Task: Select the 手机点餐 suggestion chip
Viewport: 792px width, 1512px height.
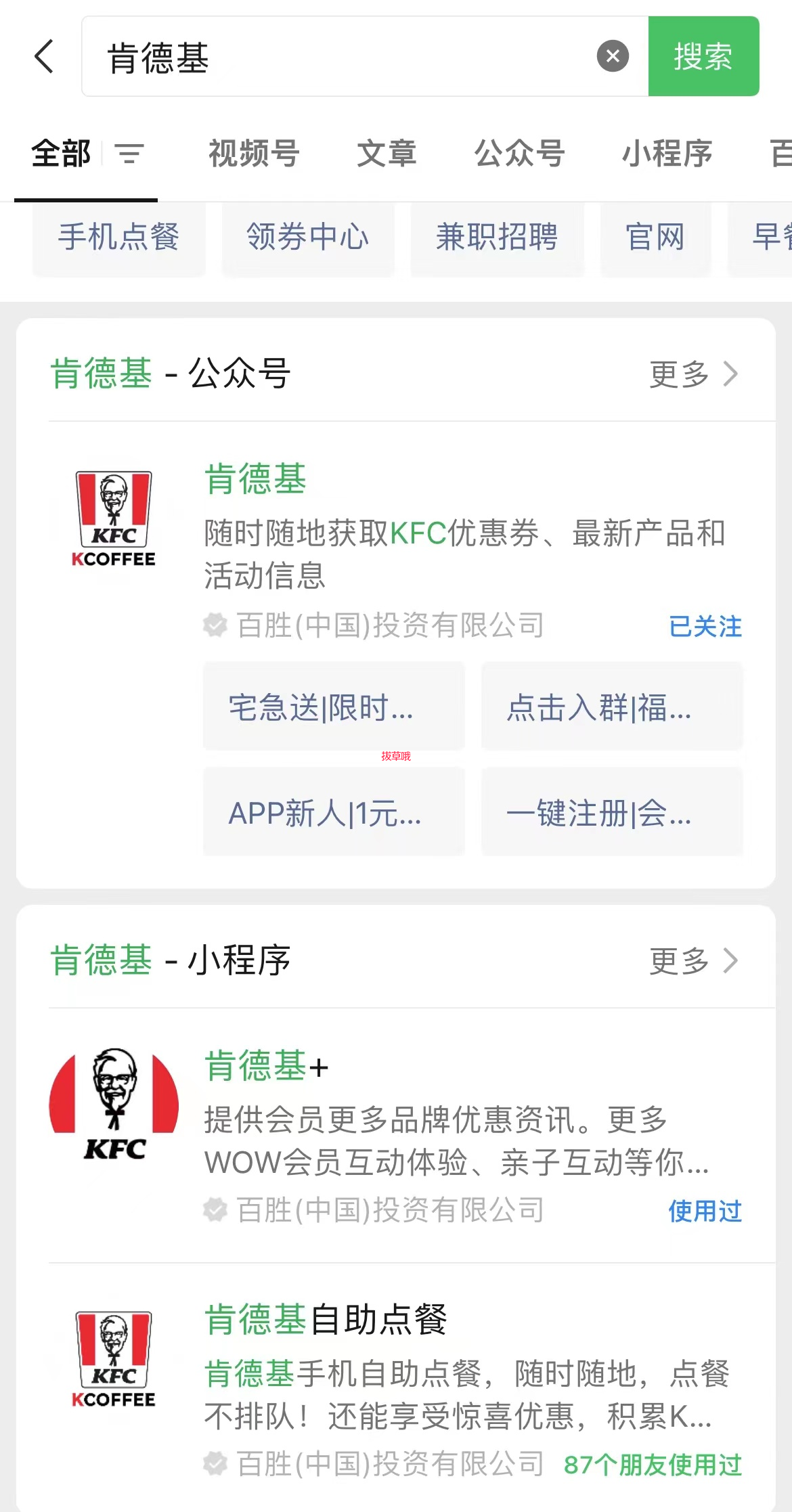Action: [x=118, y=238]
